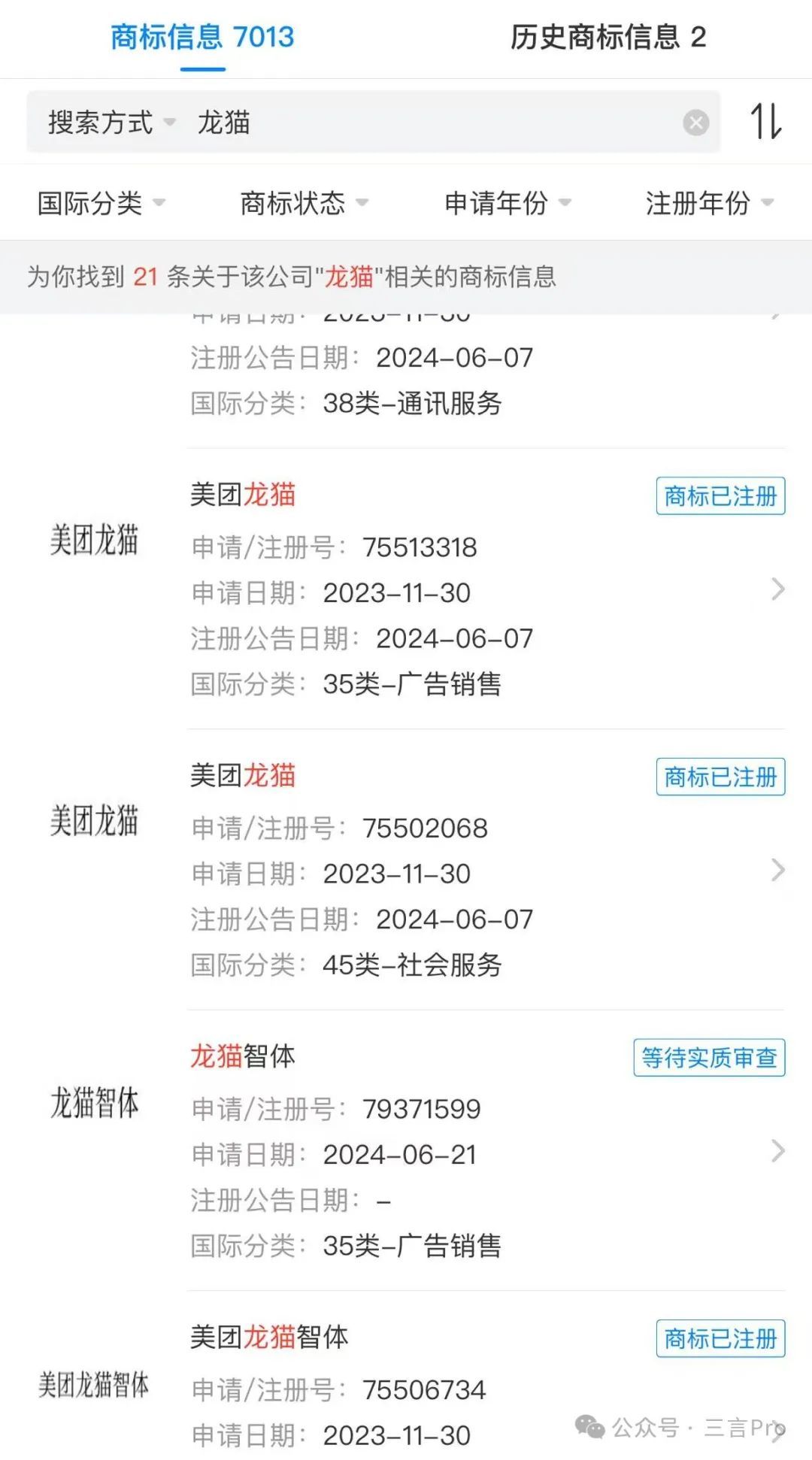This screenshot has height=1460, width=812.
Task: Expand the 申请年份 filter
Action: click(x=507, y=202)
